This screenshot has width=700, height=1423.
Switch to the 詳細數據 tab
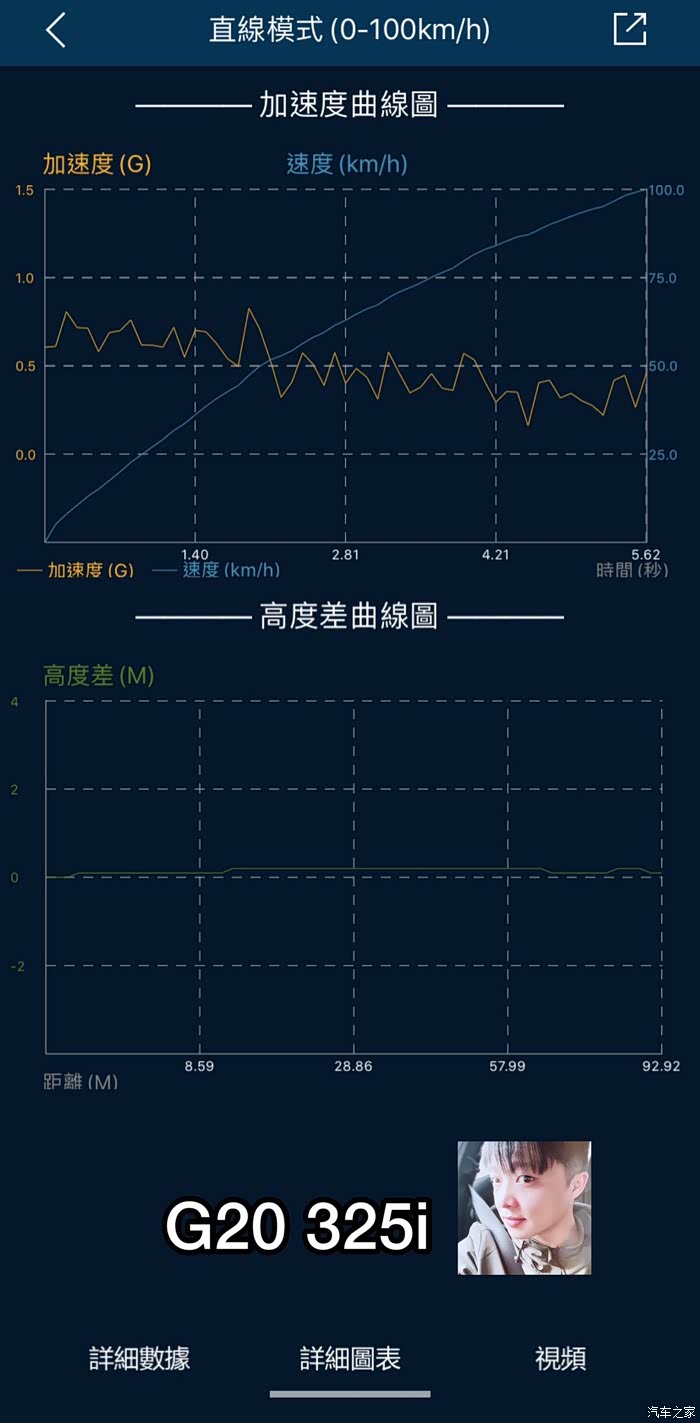[x=140, y=1358]
